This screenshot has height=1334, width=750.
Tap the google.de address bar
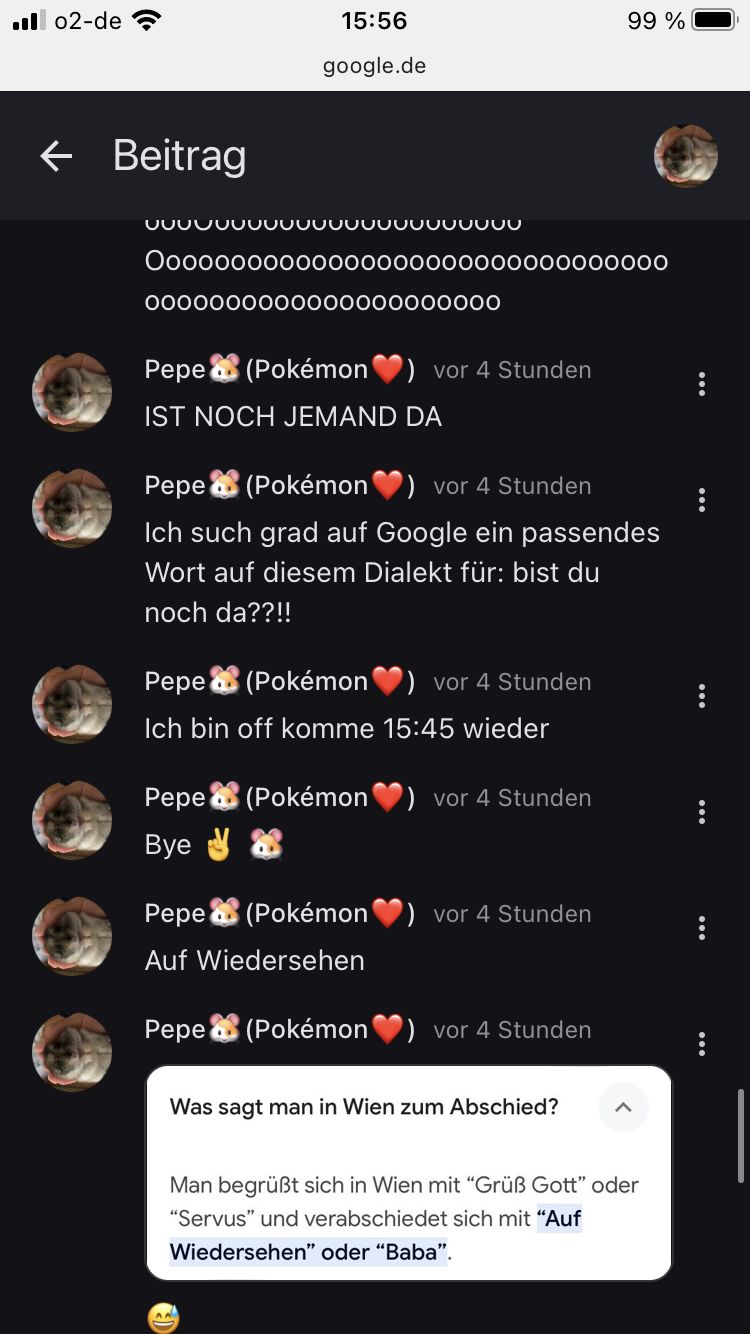pyautogui.click(x=375, y=66)
